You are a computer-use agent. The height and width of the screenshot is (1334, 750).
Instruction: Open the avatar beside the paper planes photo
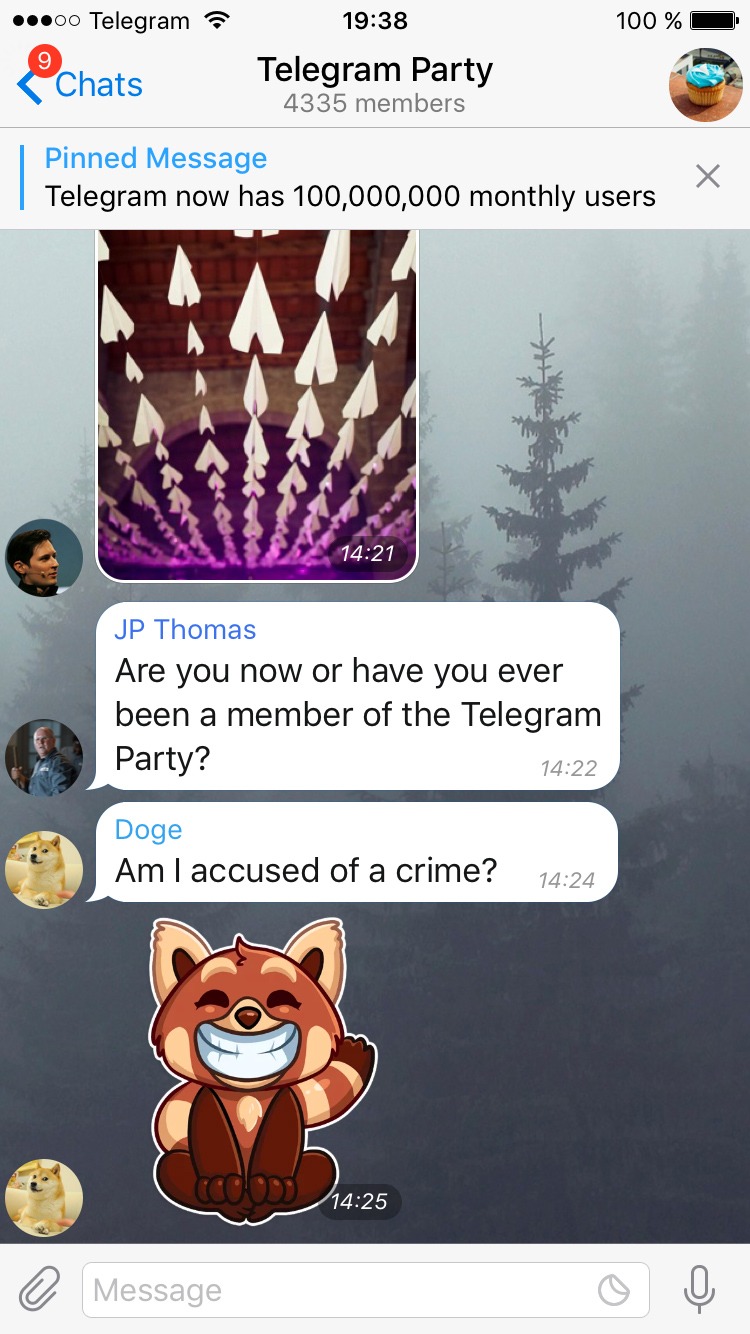click(44, 558)
